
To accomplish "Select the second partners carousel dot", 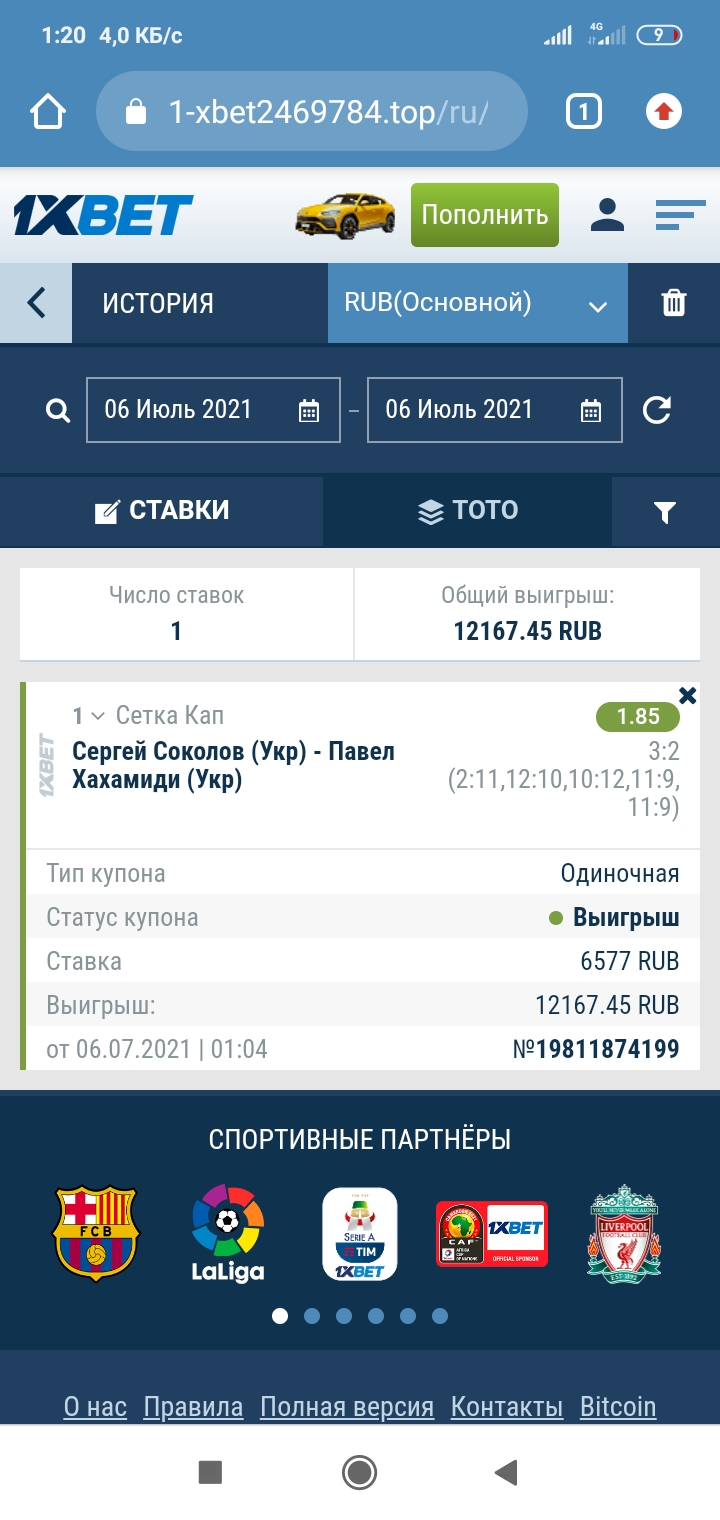I will [312, 1316].
